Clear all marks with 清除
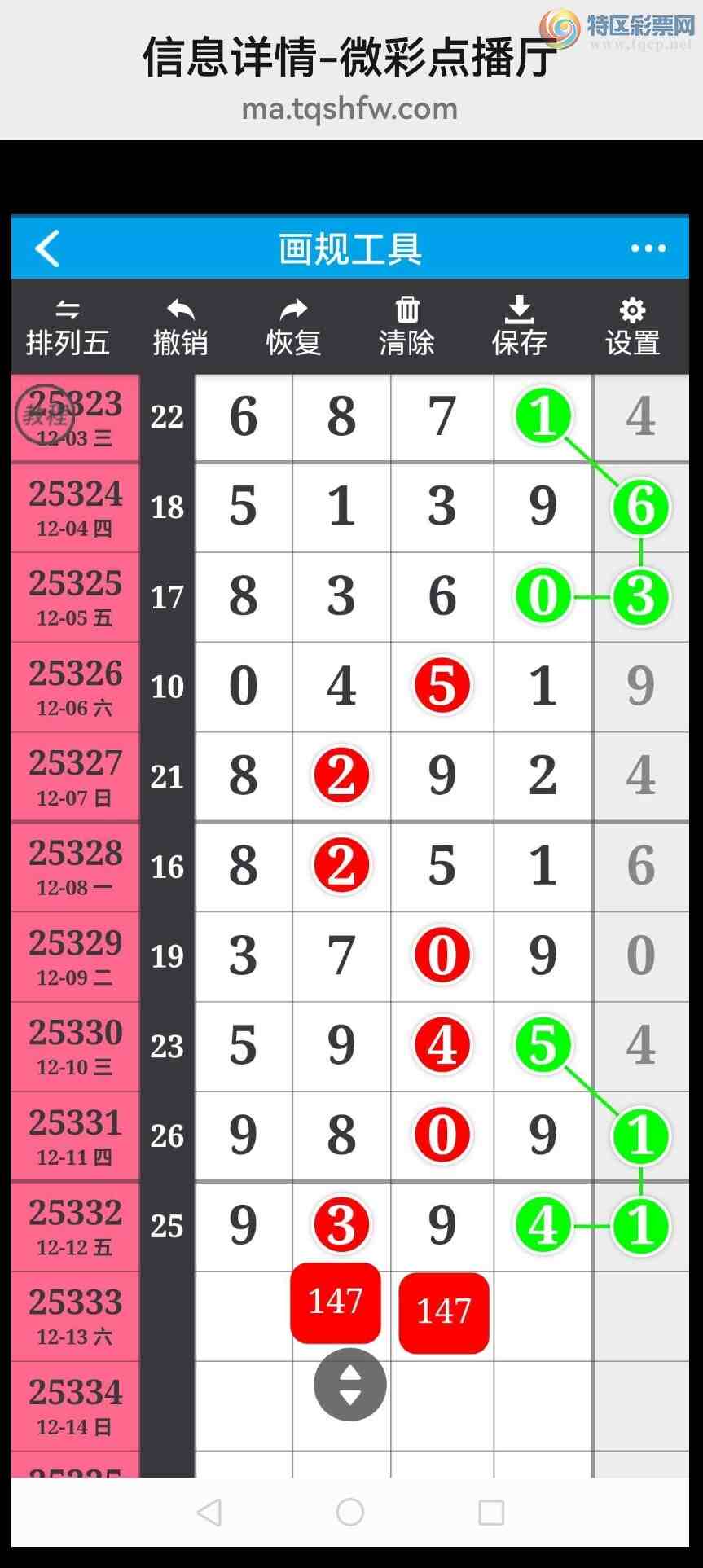Viewport: 703px width, 1568px height. [x=406, y=328]
